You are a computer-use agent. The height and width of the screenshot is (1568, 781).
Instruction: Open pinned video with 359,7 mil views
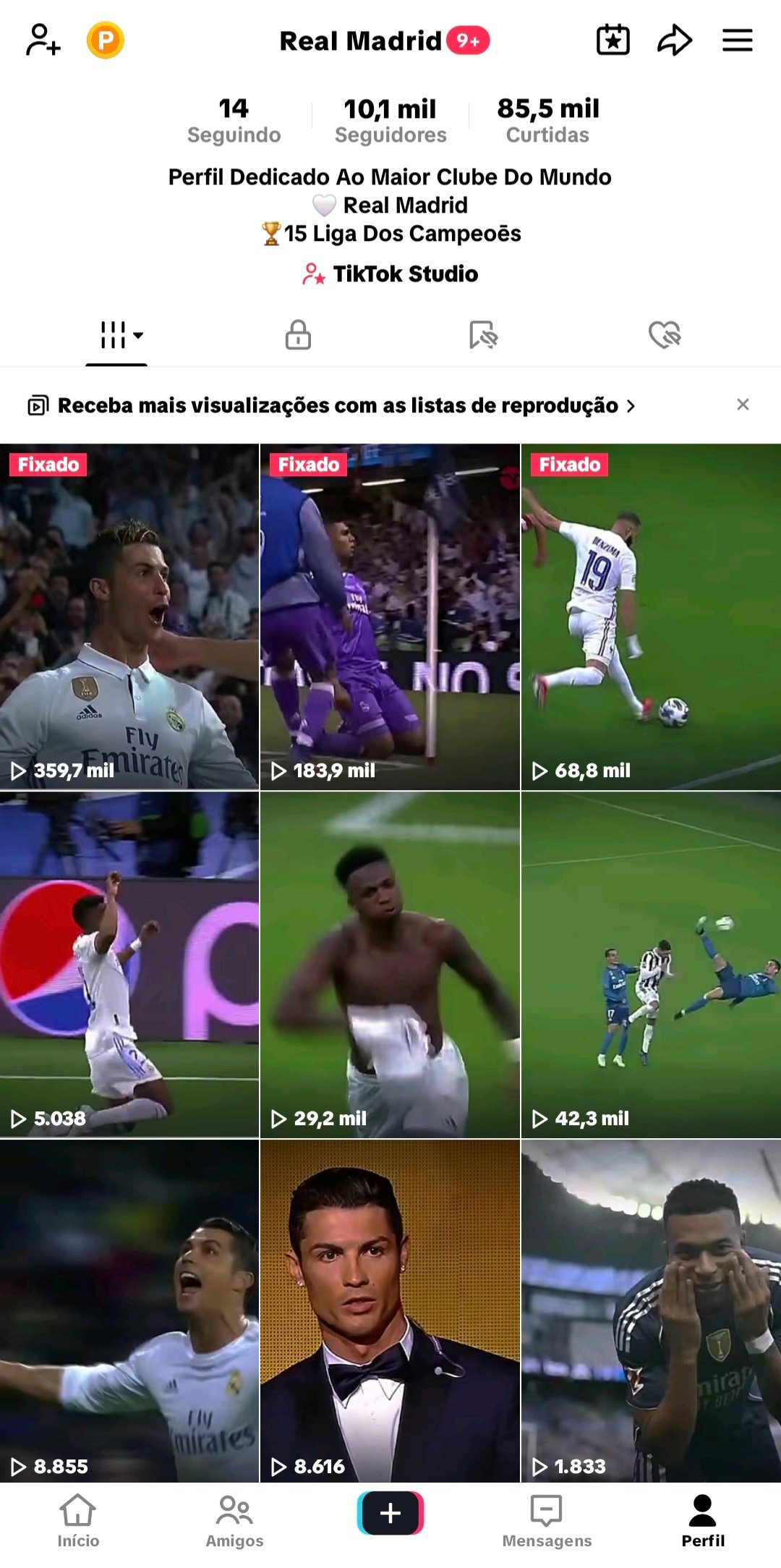coord(129,615)
